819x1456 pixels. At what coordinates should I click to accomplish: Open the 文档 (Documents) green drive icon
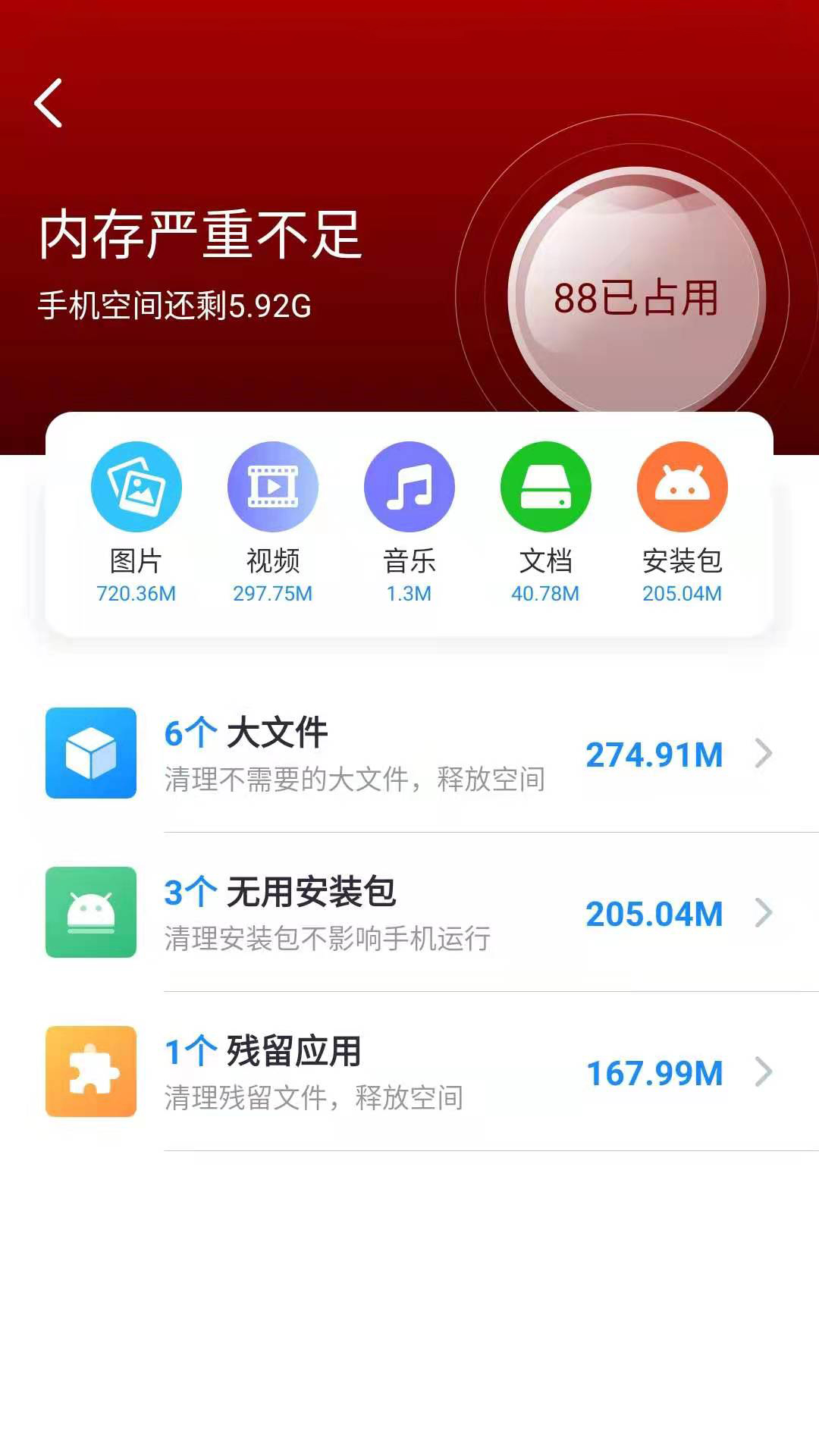point(546,486)
